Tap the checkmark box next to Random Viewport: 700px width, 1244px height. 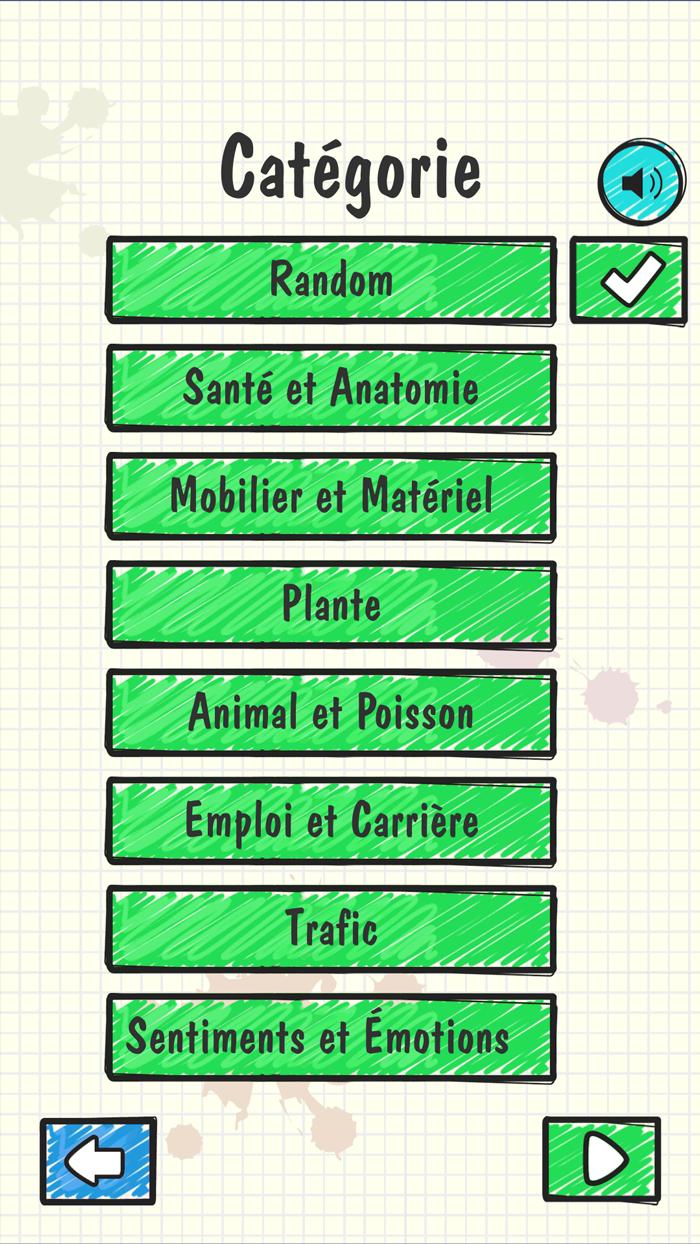click(x=629, y=280)
